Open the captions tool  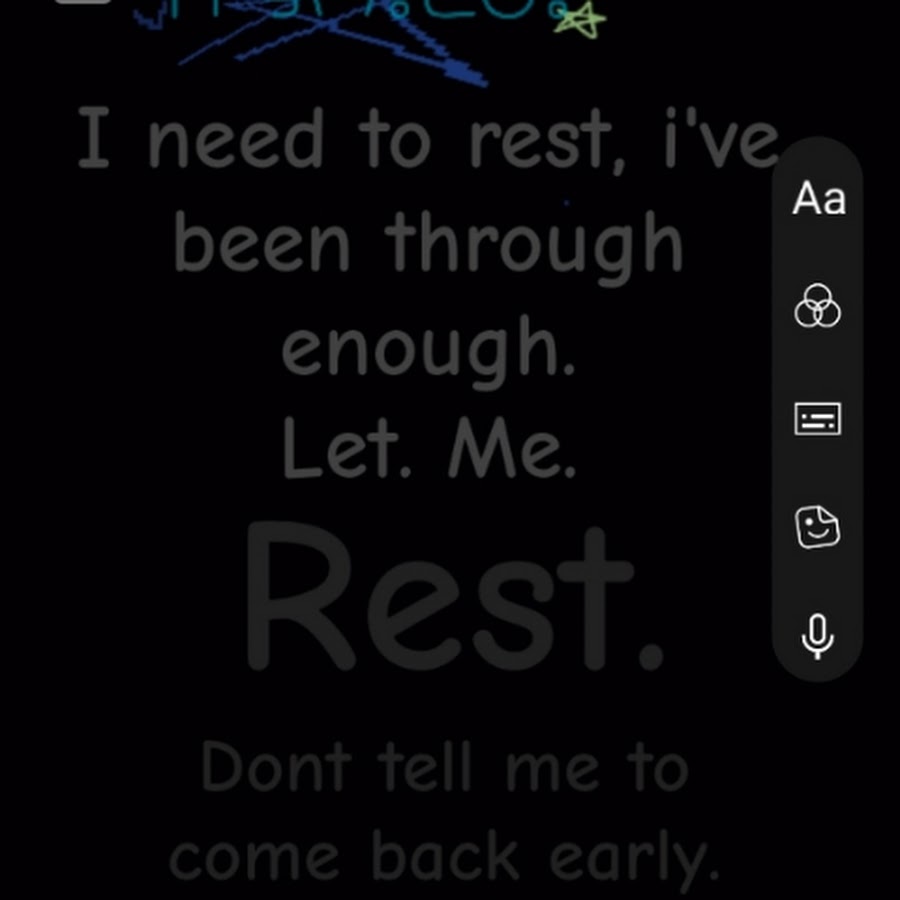click(817, 418)
